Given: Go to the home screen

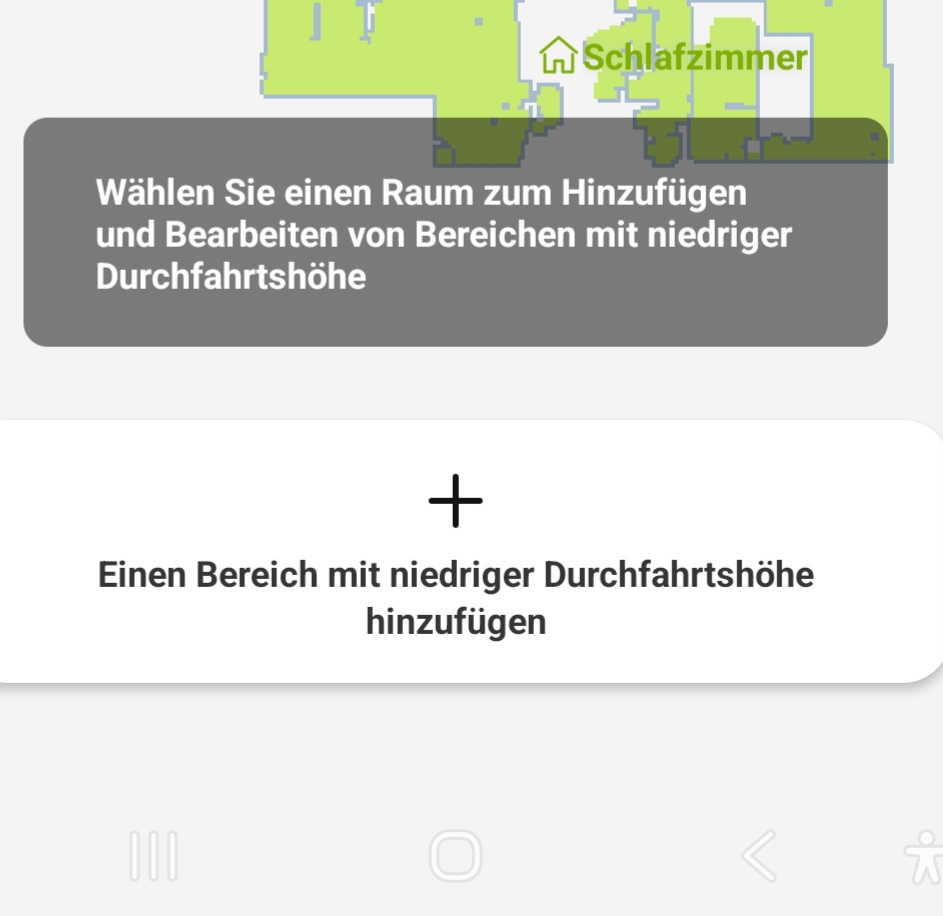Looking at the screenshot, I should coord(456,857).
